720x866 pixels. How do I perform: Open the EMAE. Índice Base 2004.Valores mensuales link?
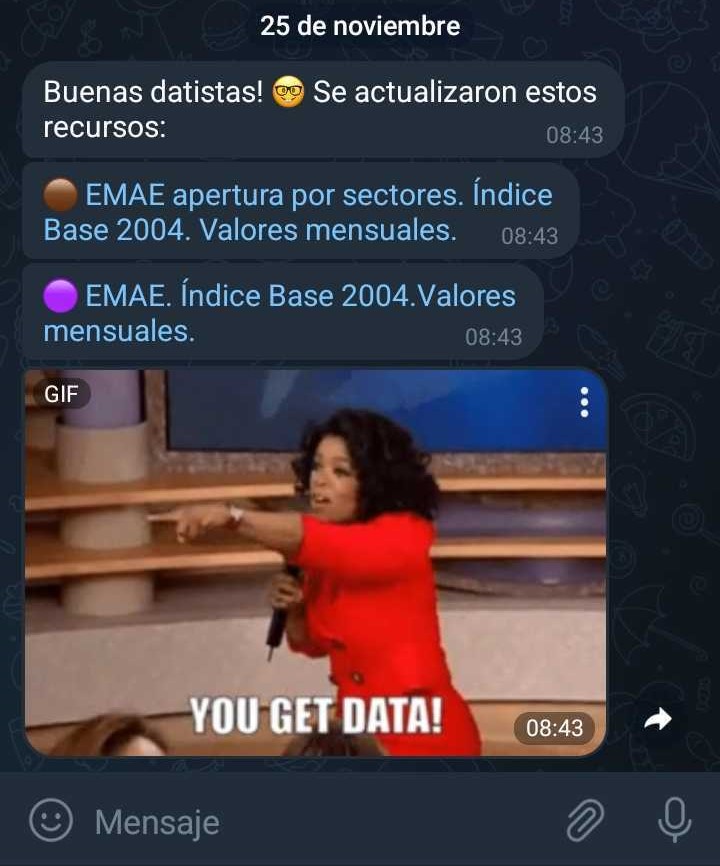280,313
